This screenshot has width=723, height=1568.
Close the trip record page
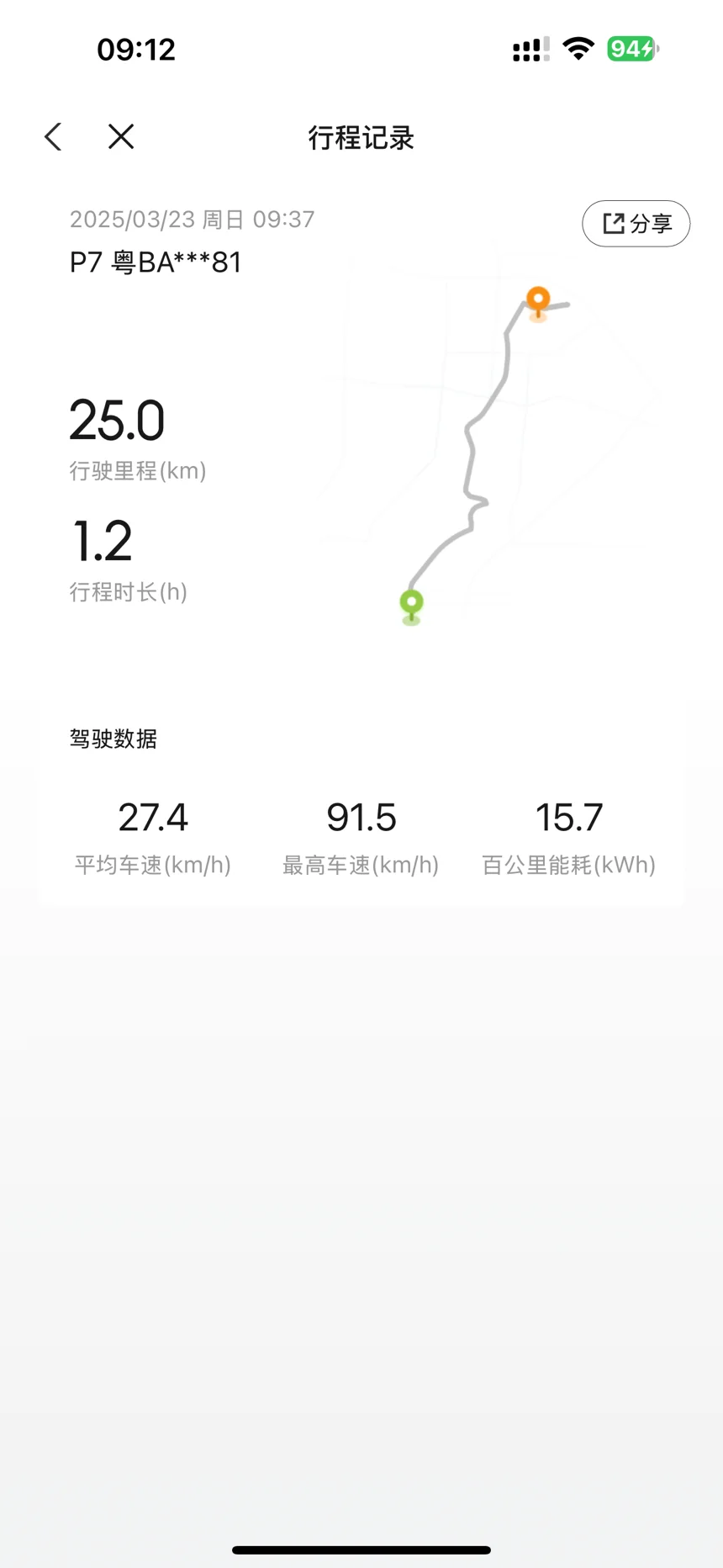(121, 136)
